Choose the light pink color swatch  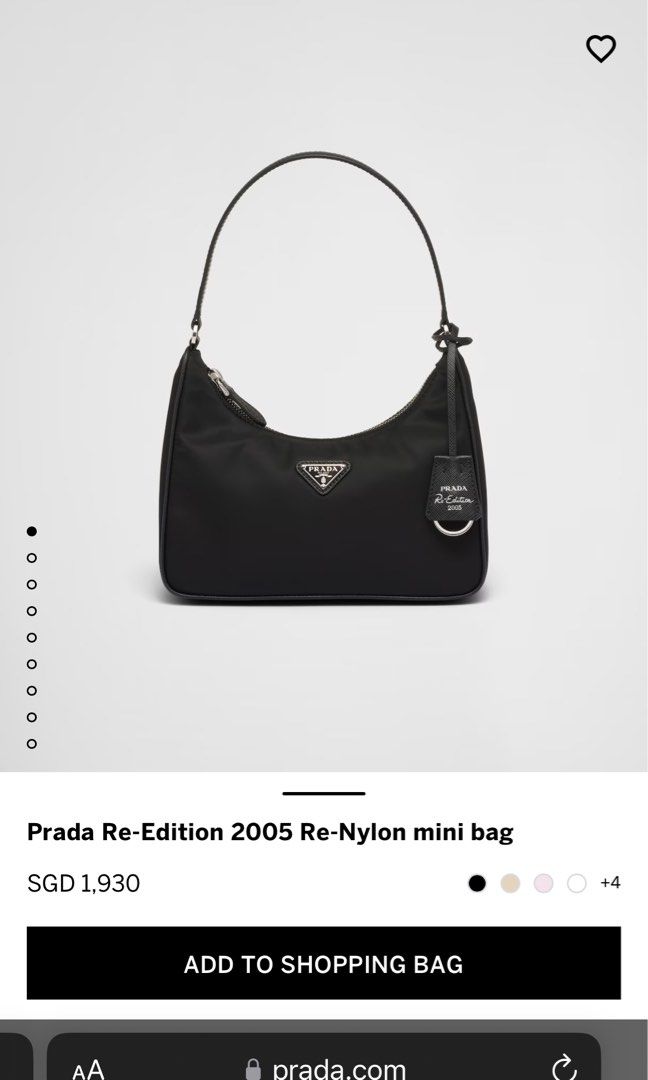543,883
